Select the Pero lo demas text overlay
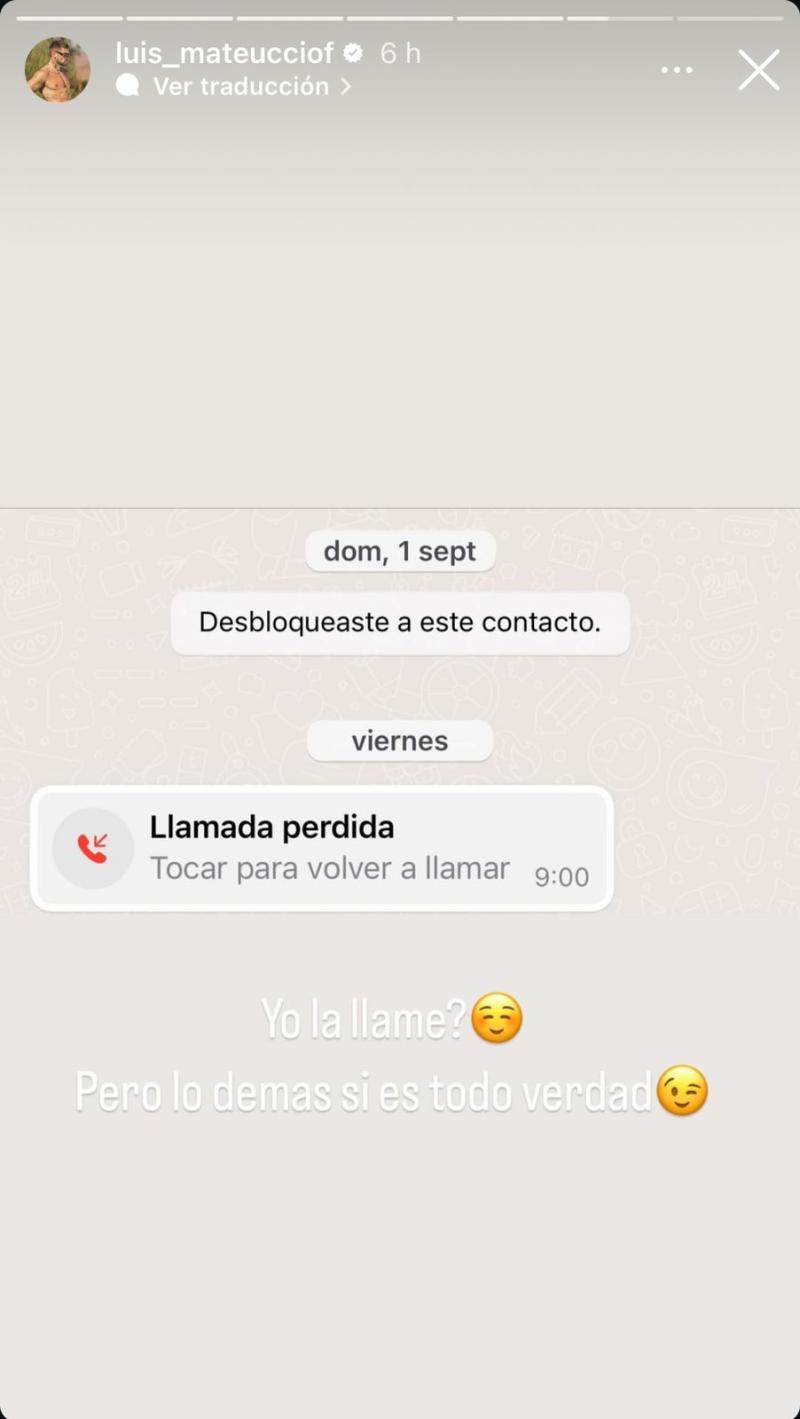Viewport: 800px width, 1419px height. (360, 1091)
